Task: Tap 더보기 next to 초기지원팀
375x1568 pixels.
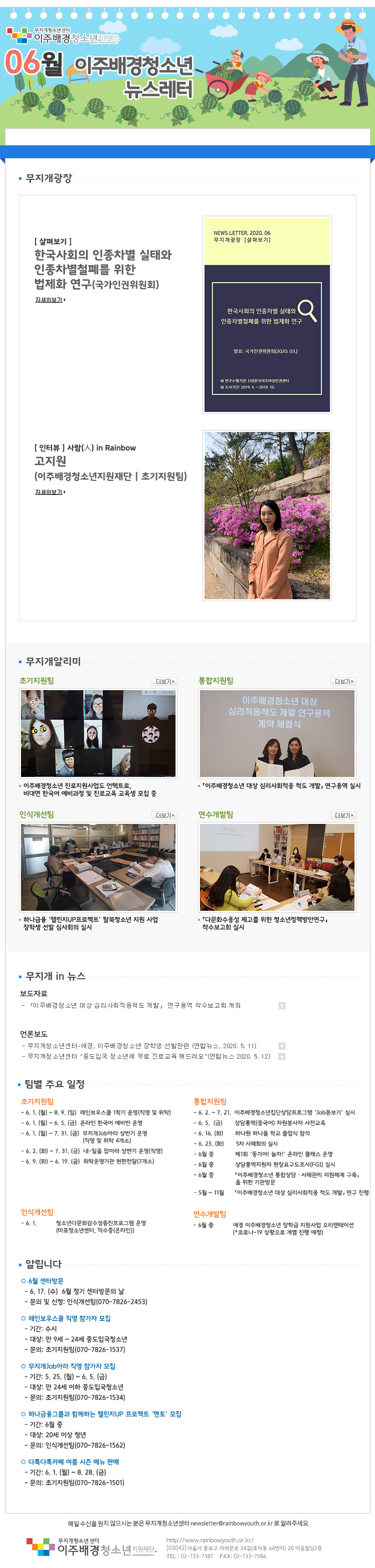Action: click(x=164, y=681)
